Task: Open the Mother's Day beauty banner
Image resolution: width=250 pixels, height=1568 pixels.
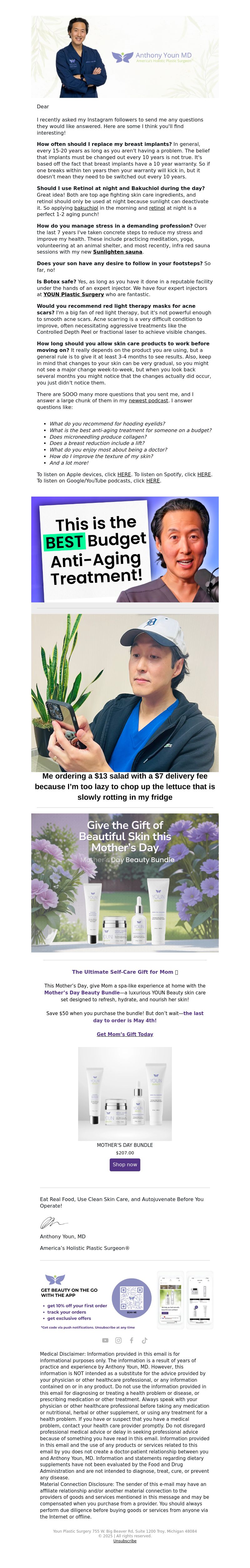Action: (x=125, y=882)
